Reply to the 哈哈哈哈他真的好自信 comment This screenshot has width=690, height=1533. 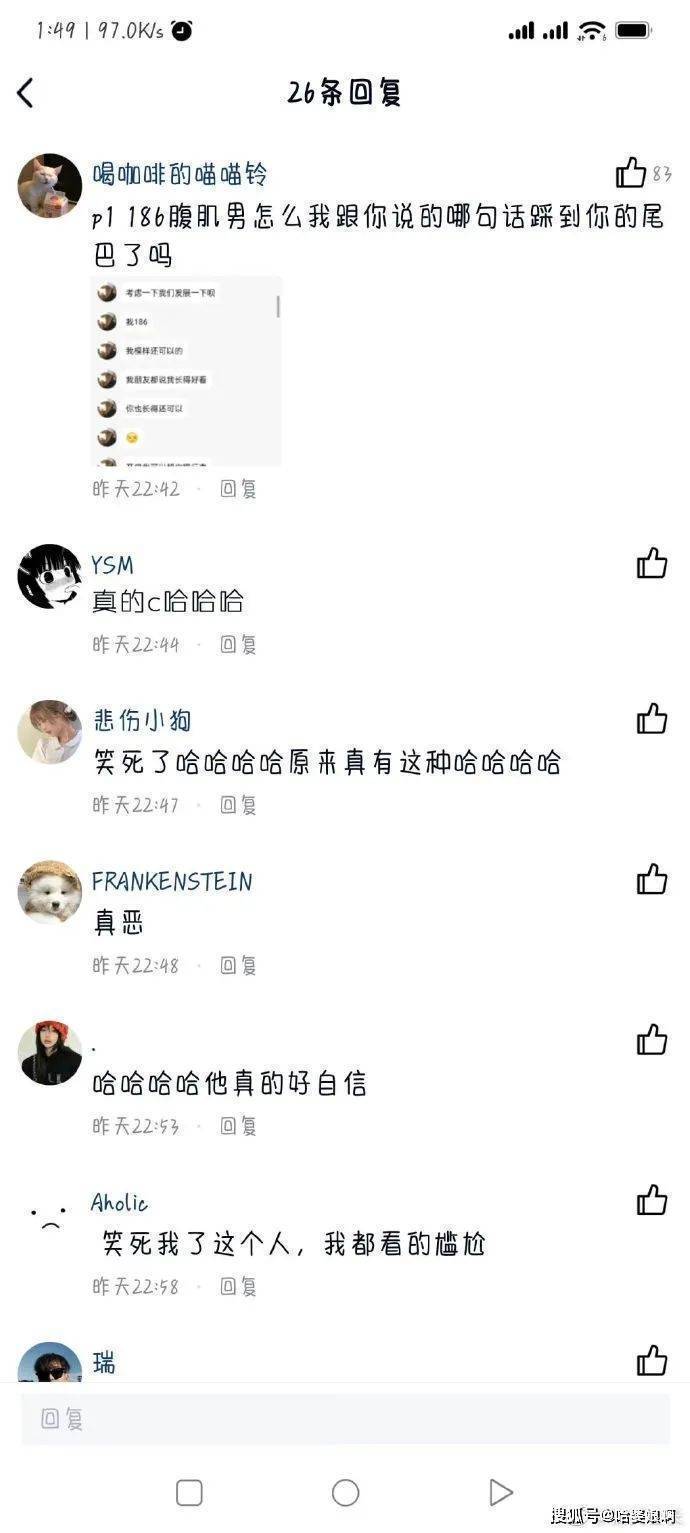[239, 1126]
